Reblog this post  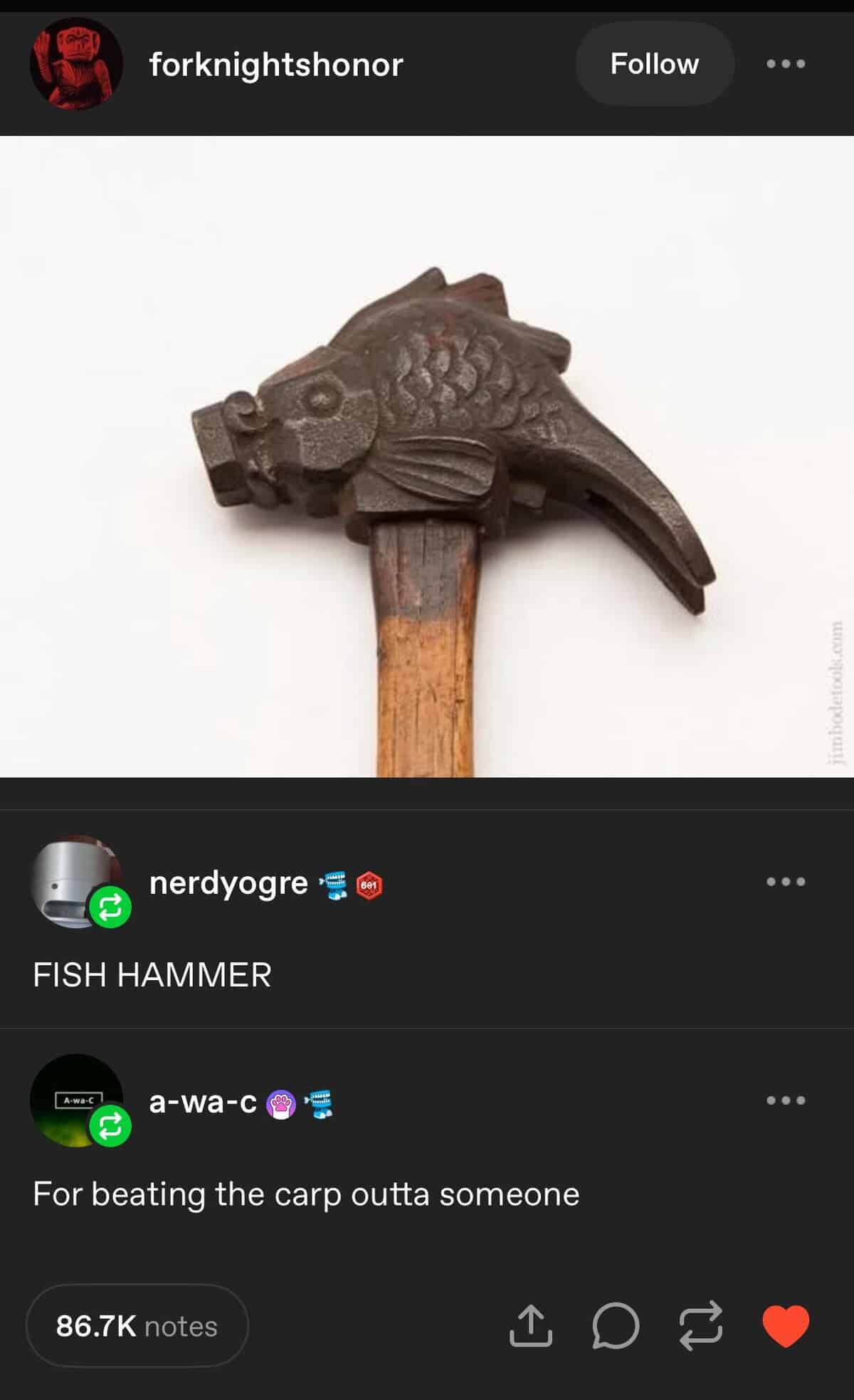(701, 1325)
